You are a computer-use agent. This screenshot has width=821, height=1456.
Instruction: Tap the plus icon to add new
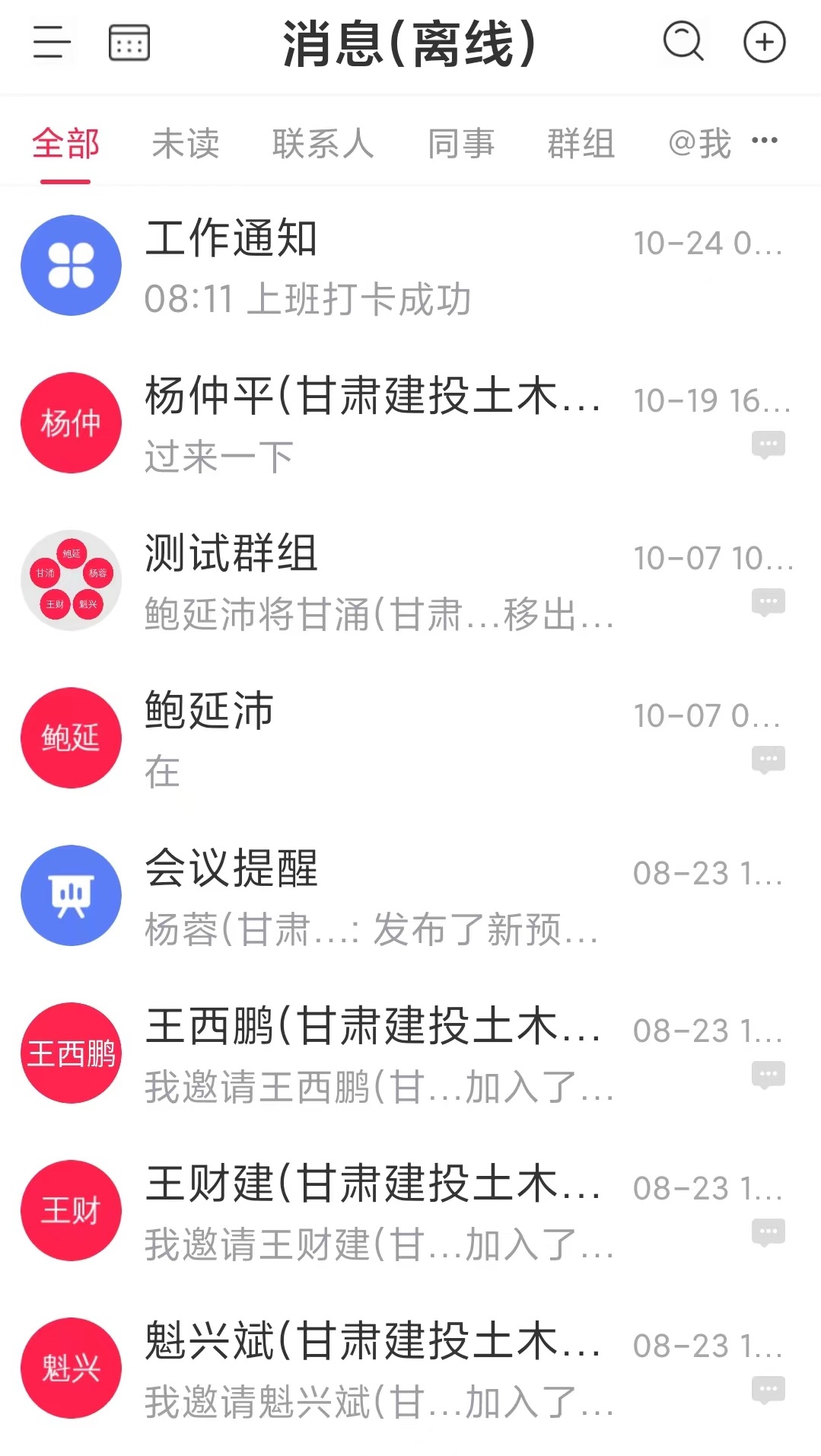click(x=764, y=42)
